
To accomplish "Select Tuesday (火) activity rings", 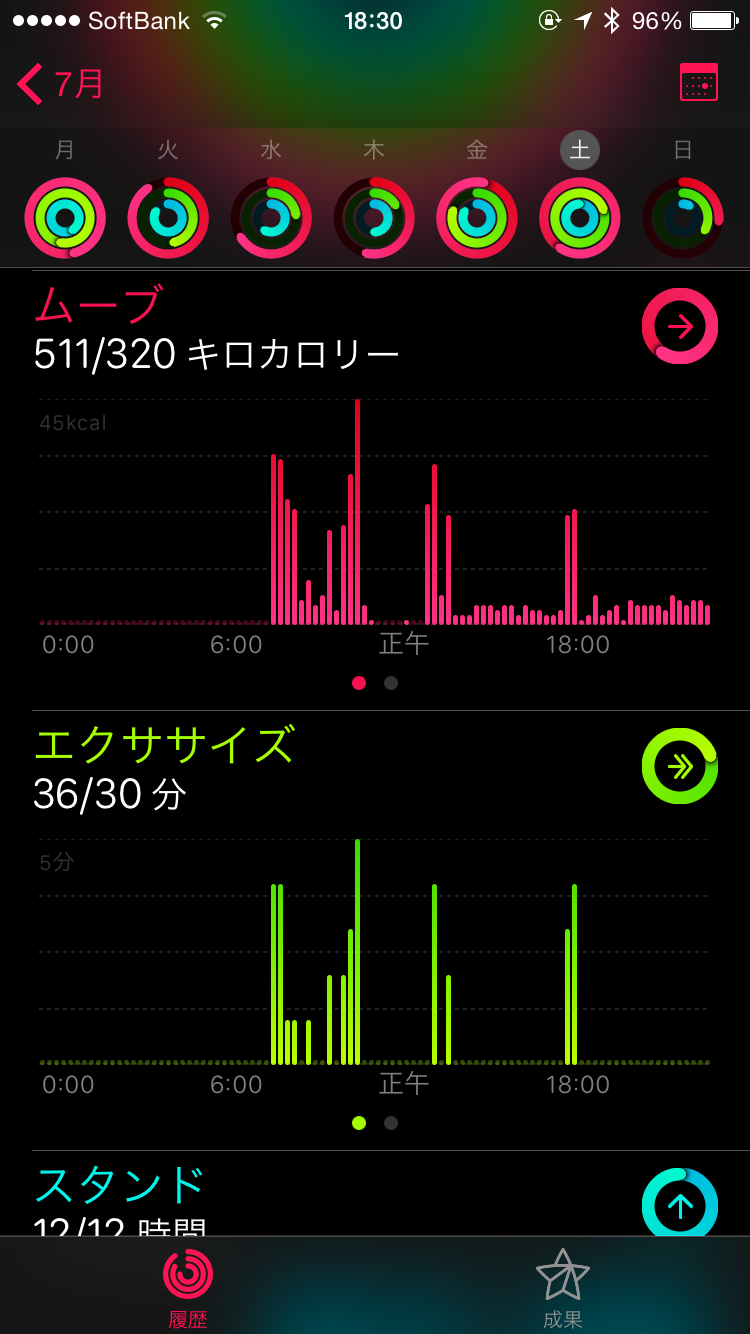I will pos(168,218).
